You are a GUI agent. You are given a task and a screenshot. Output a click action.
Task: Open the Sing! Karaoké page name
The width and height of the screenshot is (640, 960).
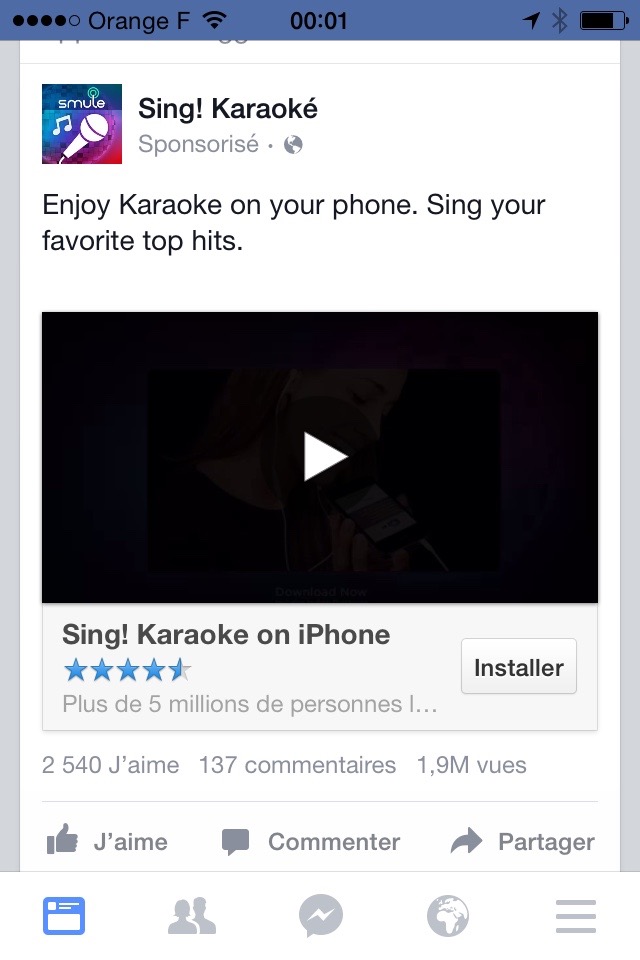pos(227,109)
